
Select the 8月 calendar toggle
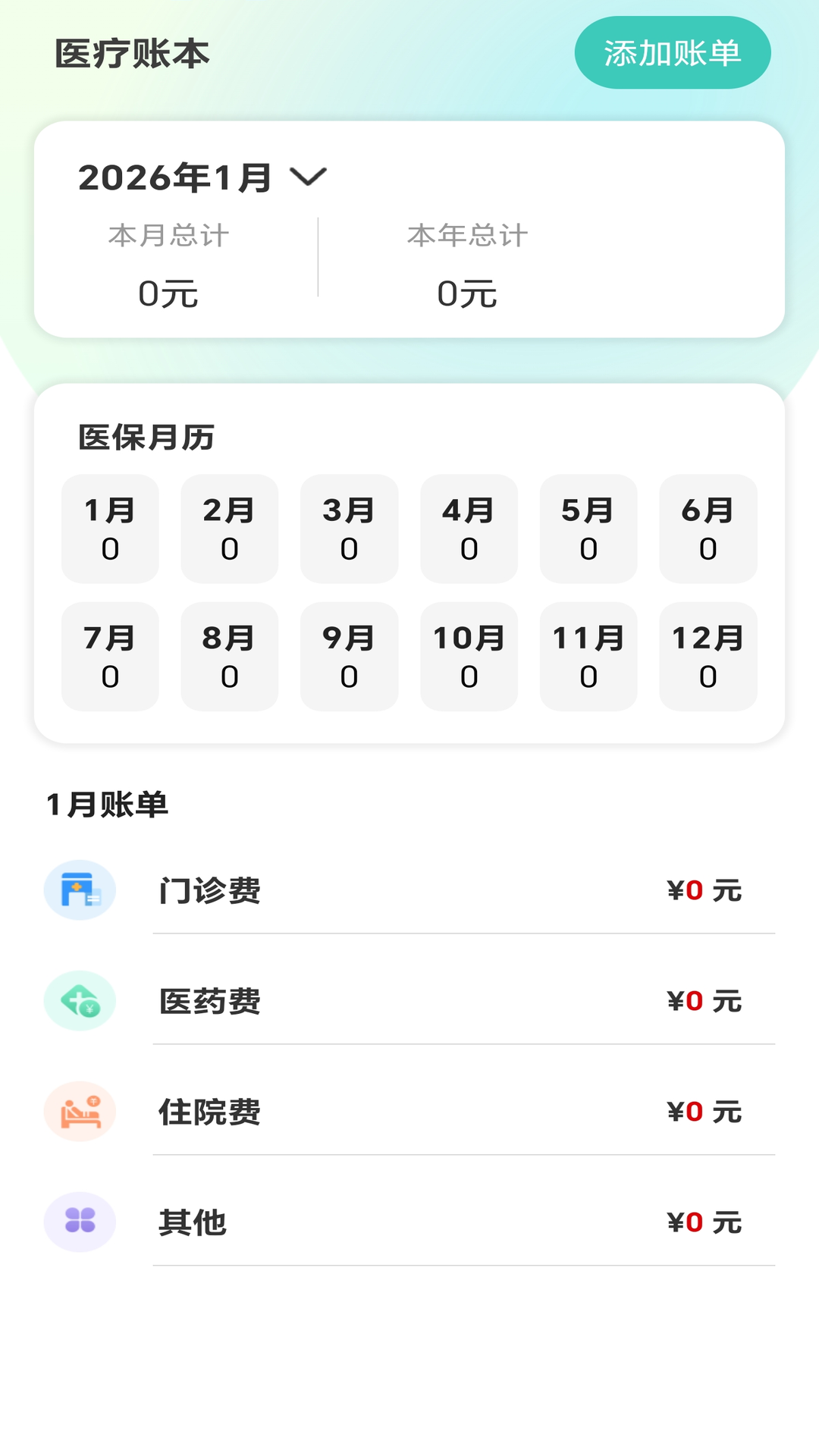coord(230,656)
